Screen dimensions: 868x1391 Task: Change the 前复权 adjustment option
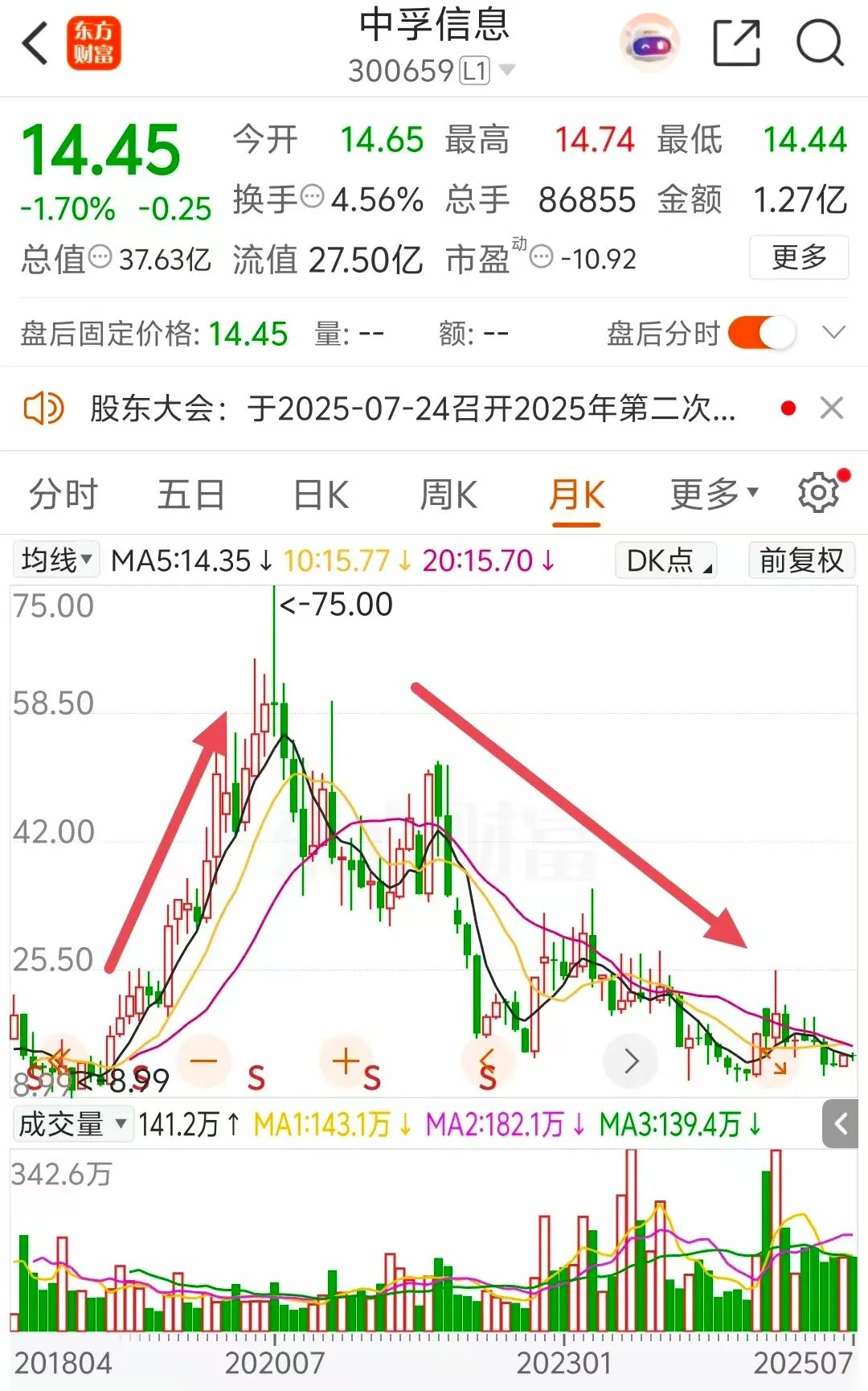coord(801,560)
